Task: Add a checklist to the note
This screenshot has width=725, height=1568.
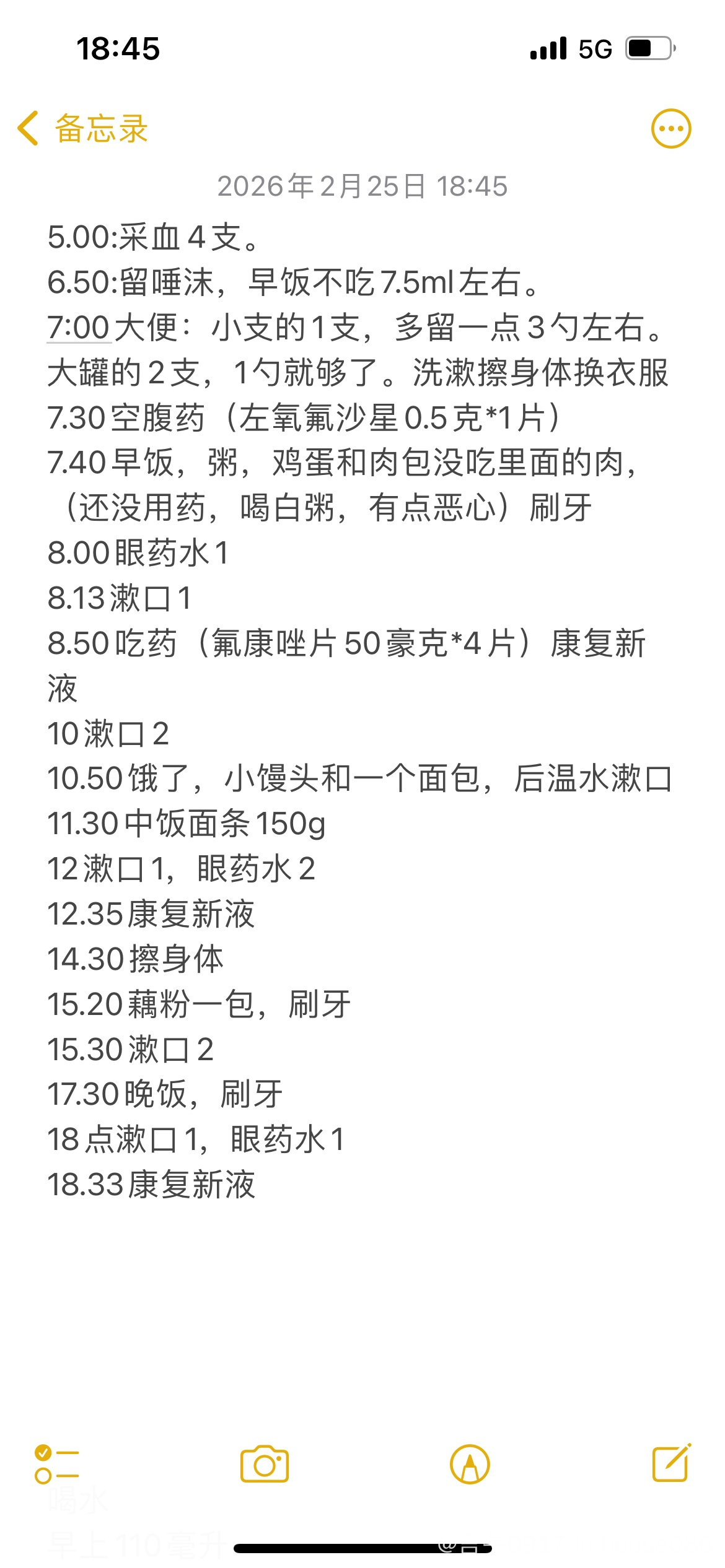Action: [x=56, y=1465]
